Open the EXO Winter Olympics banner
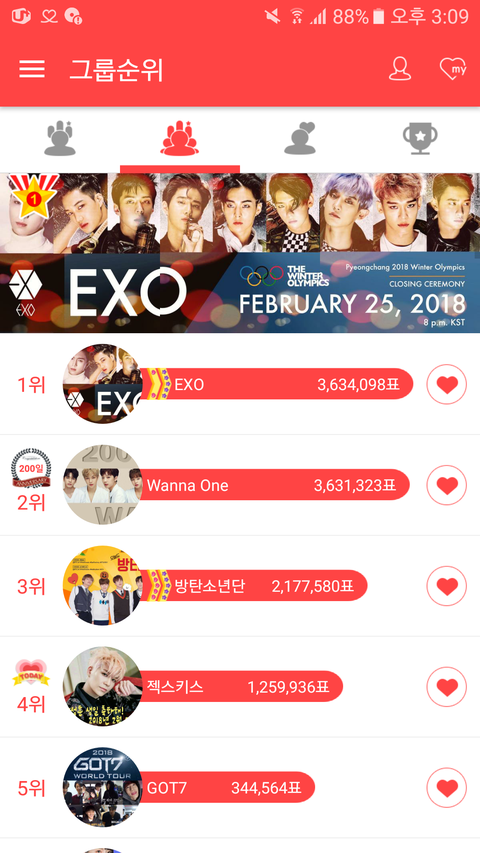 [x=240, y=253]
